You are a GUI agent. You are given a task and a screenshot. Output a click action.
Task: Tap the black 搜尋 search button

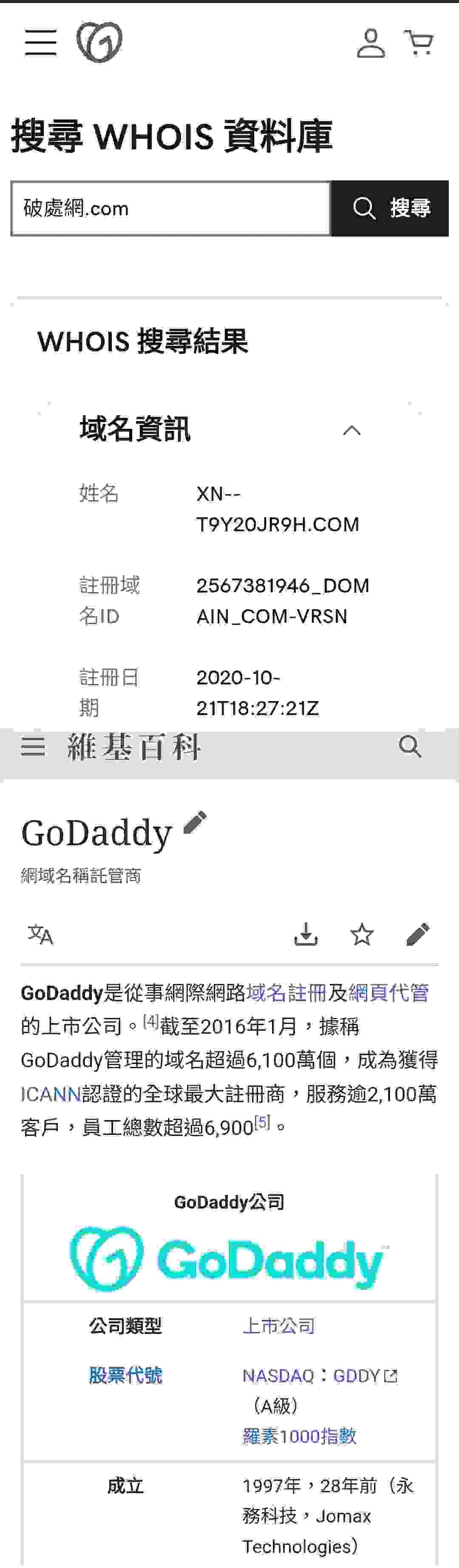tap(390, 209)
